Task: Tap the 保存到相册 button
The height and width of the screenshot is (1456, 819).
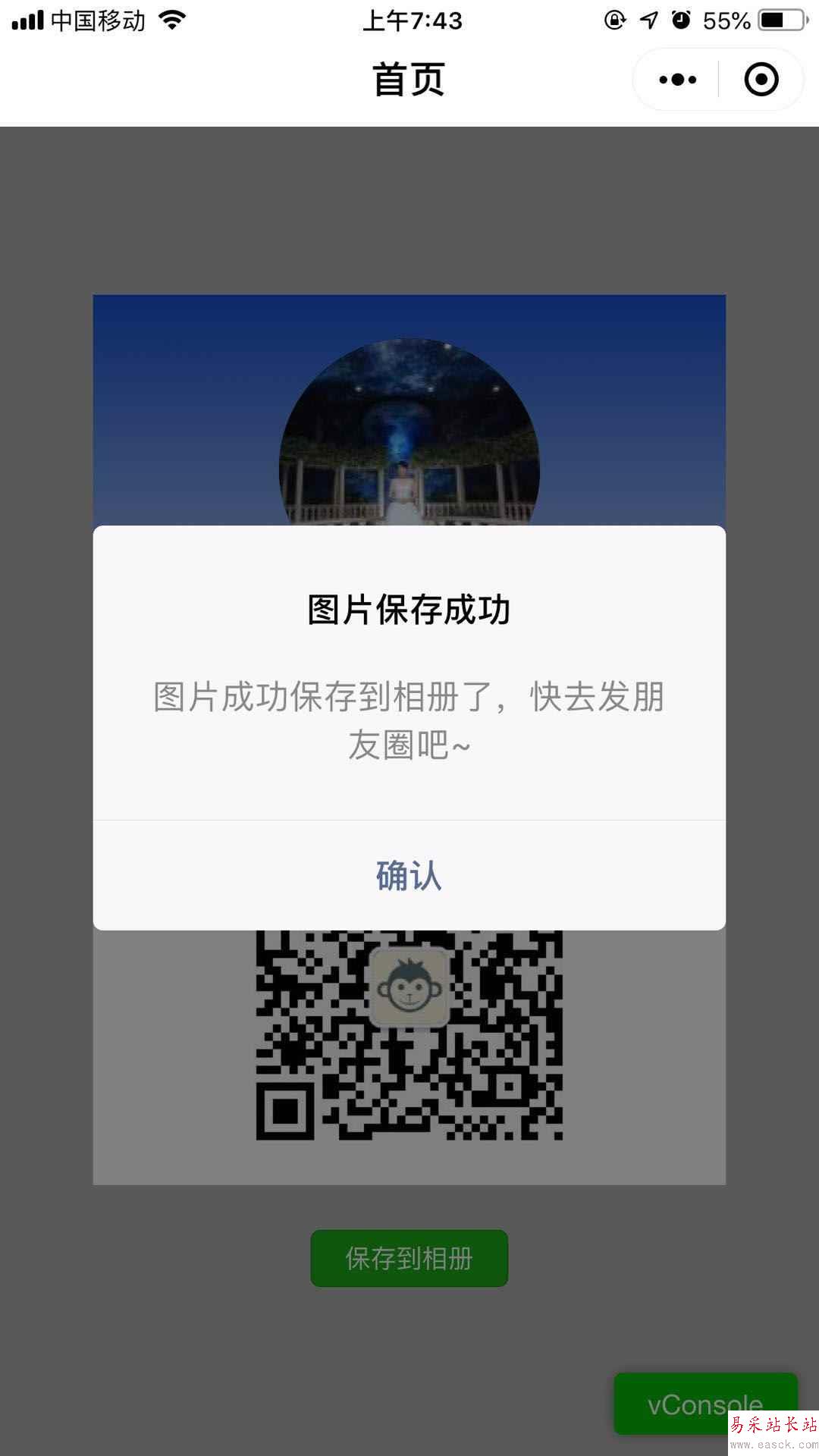Action: 409,1258
